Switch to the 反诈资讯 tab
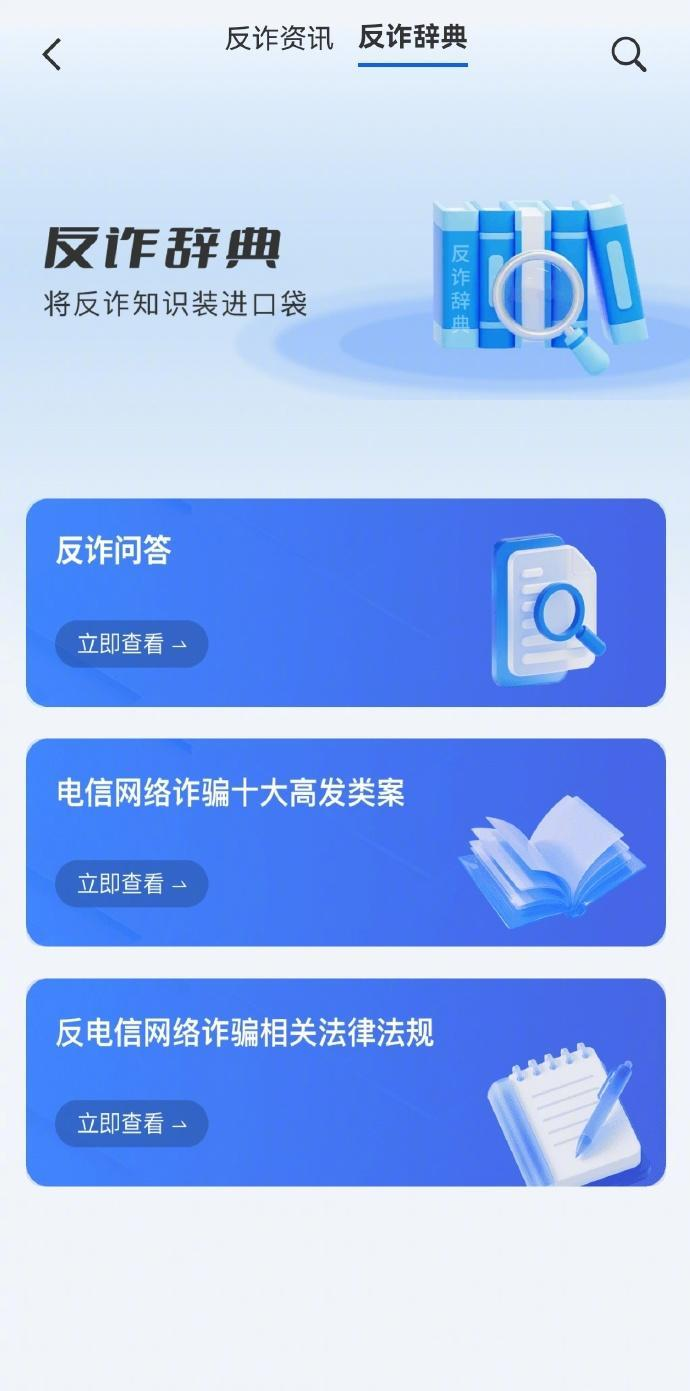 [279, 39]
